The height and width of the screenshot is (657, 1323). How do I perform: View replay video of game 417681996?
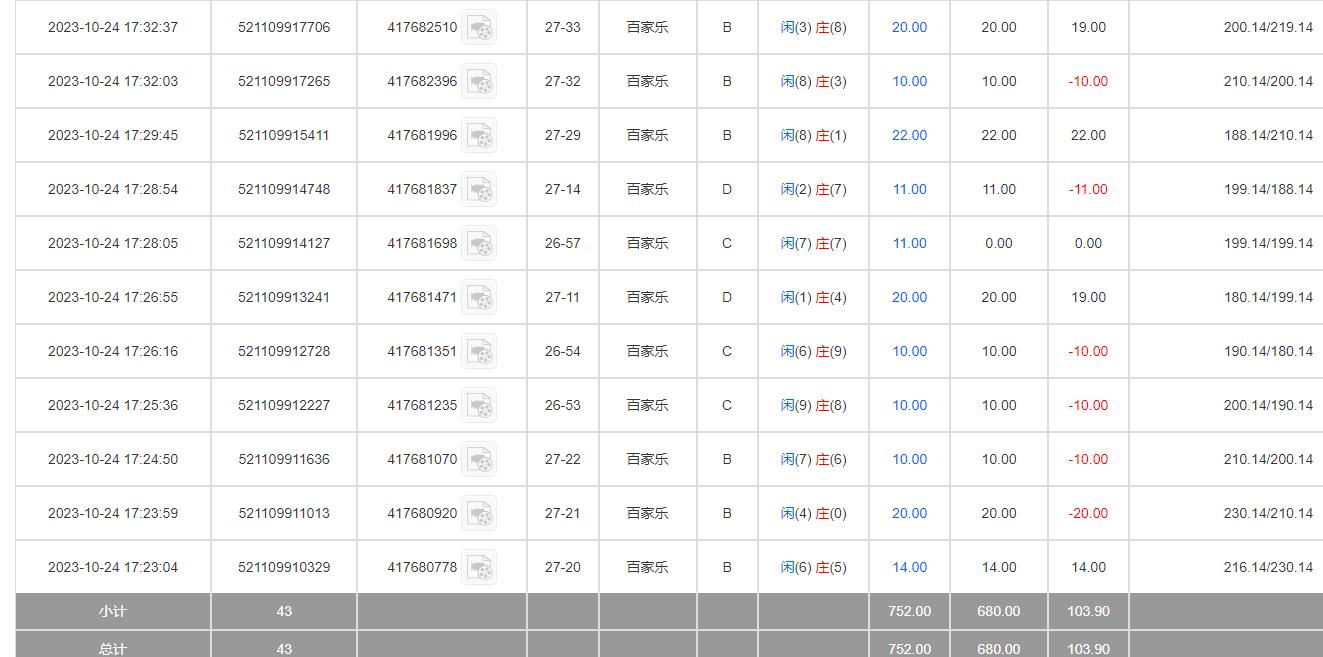click(480, 136)
